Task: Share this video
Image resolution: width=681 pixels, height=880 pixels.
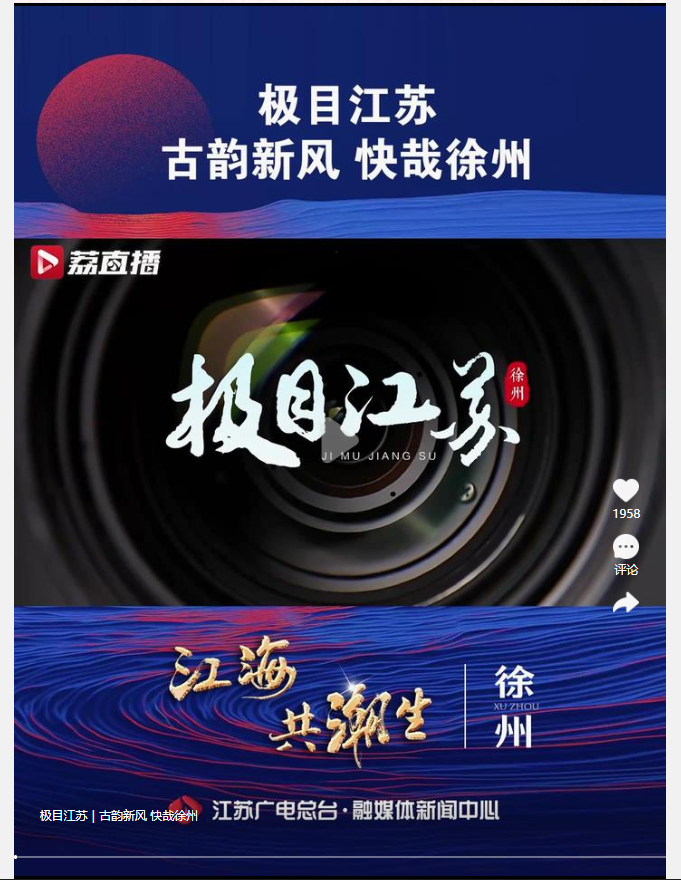Action: pos(626,603)
